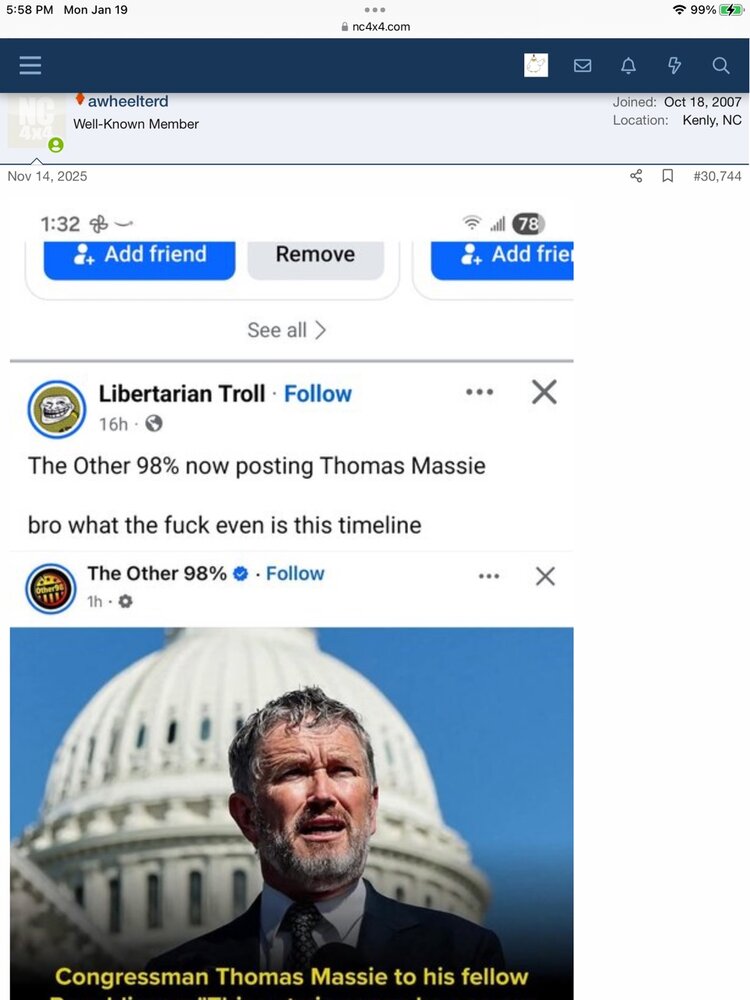Bookmark this forum post
Image resolution: width=750 pixels, height=1000 pixels.
point(667,176)
